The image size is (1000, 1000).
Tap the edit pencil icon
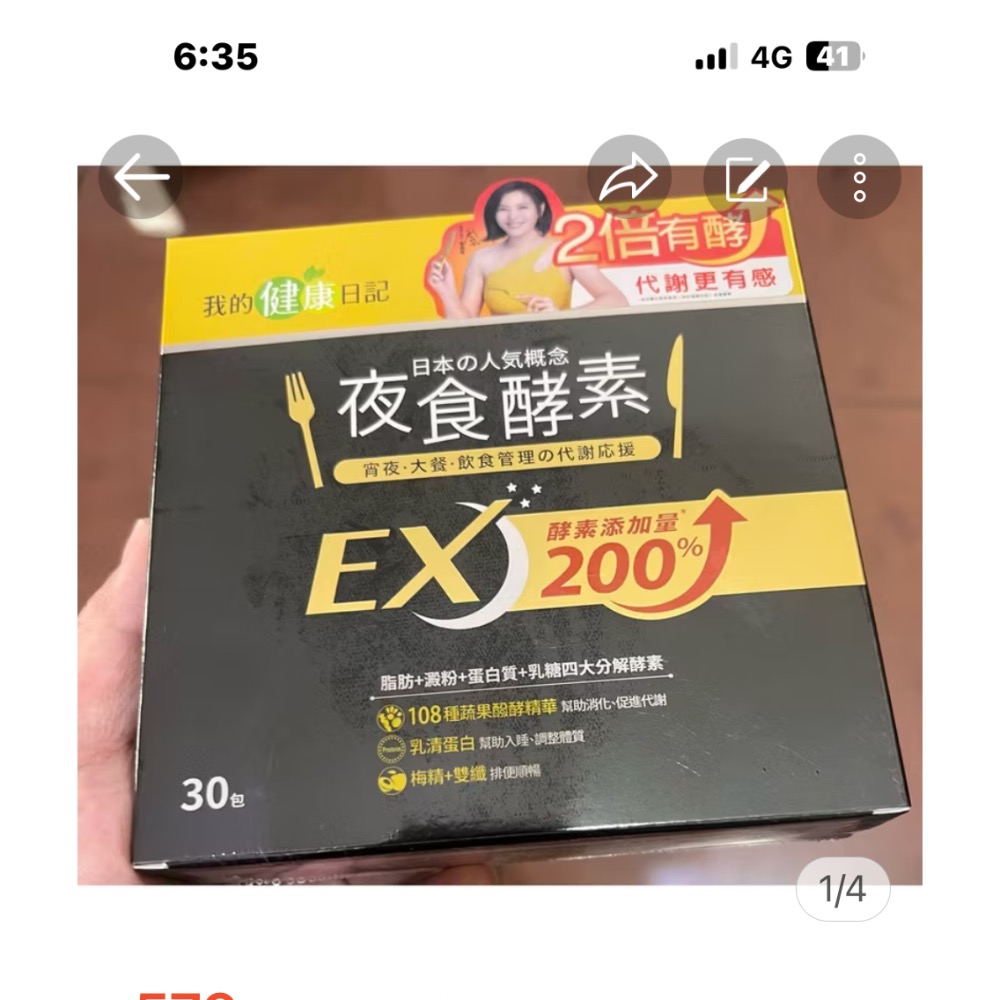[x=745, y=178]
